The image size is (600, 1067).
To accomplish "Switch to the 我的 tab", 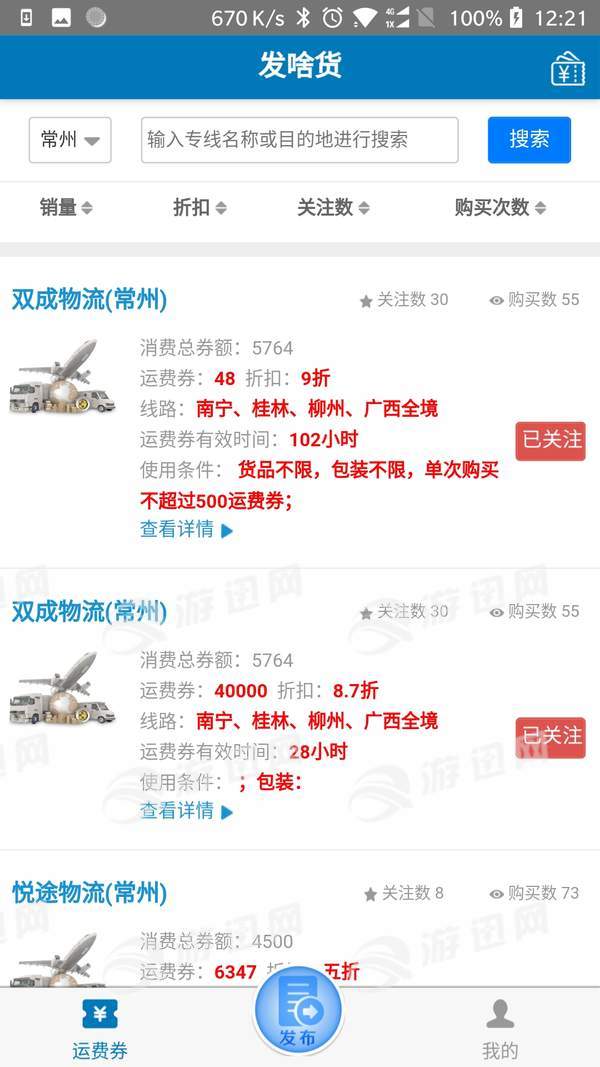I will pos(500,1030).
